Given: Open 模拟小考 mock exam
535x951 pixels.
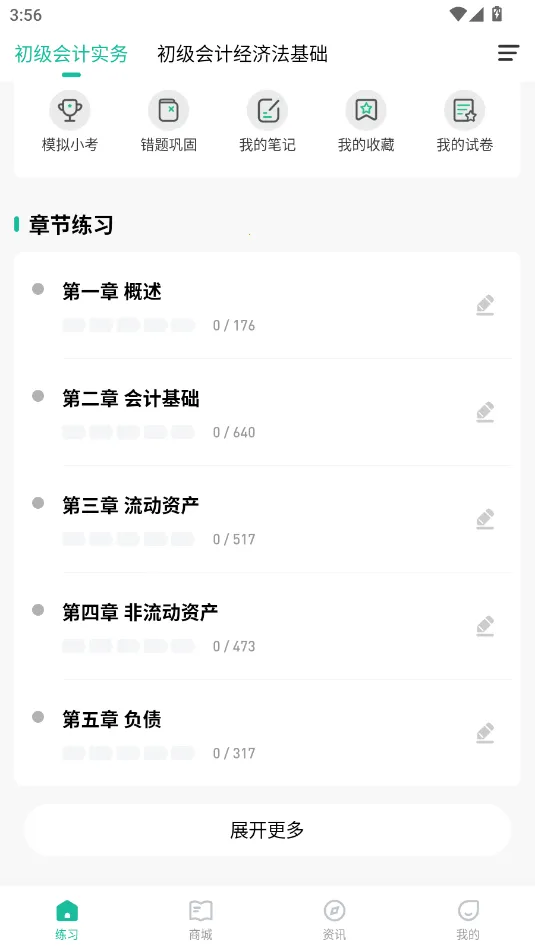Looking at the screenshot, I should [x=70, y=121].
